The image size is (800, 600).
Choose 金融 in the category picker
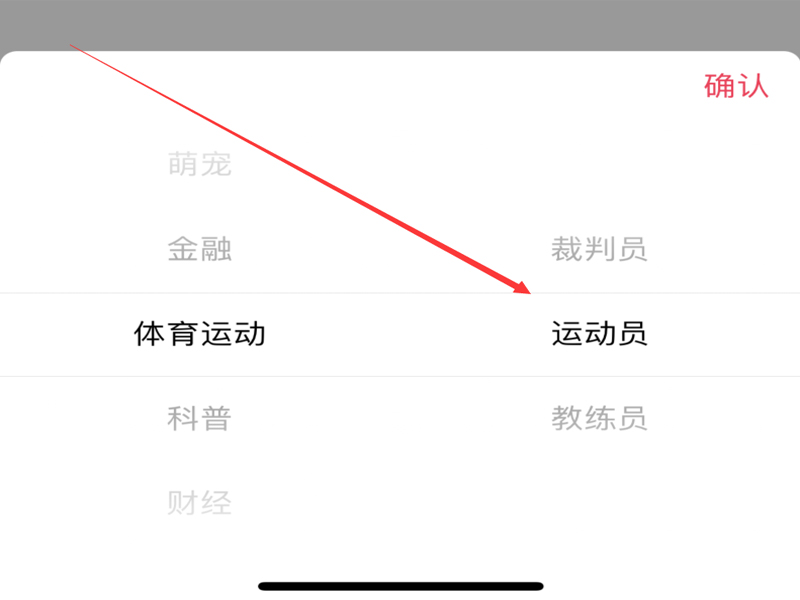point(200,248)
